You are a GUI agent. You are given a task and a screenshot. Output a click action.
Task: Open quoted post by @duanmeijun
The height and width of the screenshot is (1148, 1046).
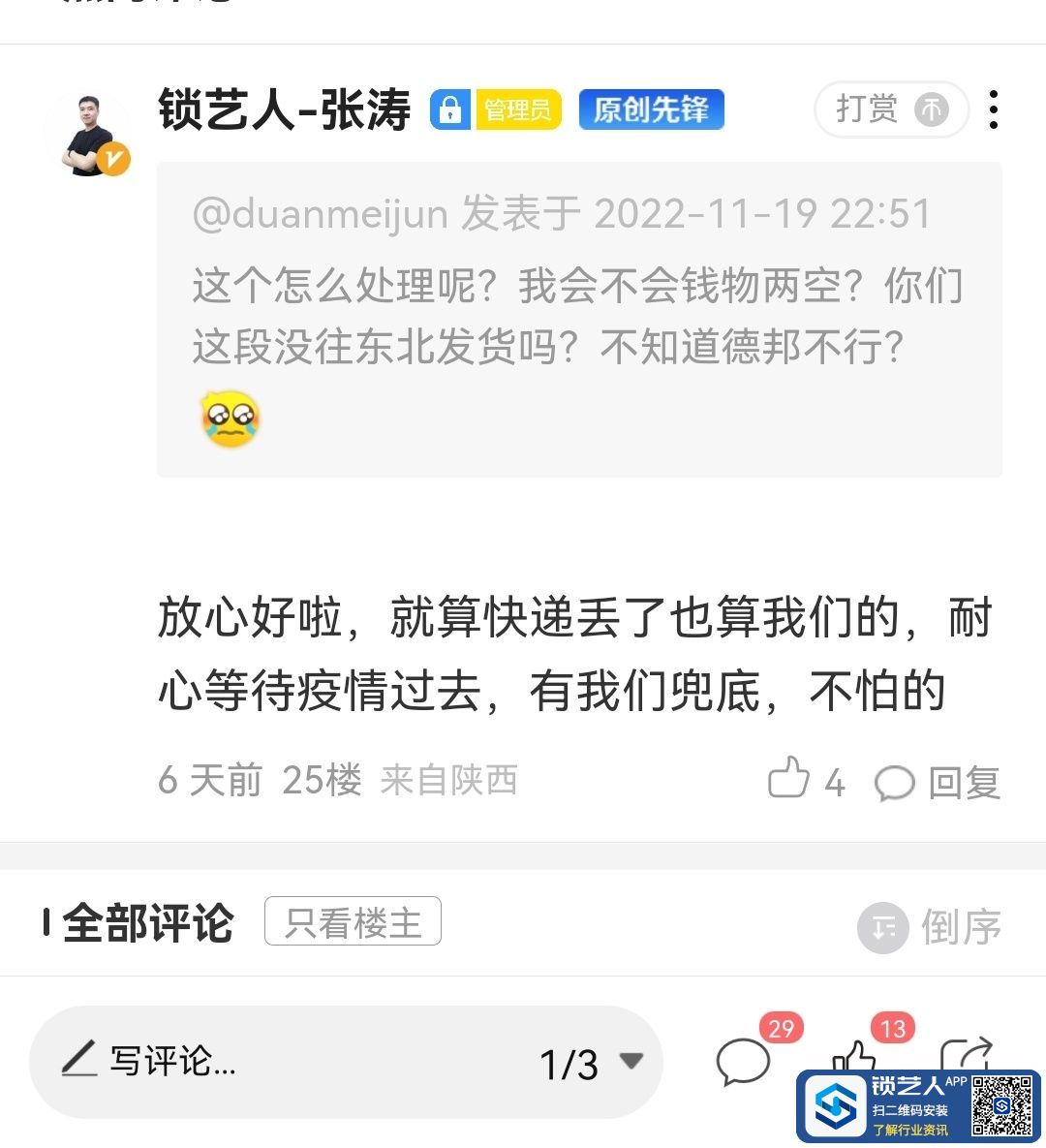[x=578, y=320]
